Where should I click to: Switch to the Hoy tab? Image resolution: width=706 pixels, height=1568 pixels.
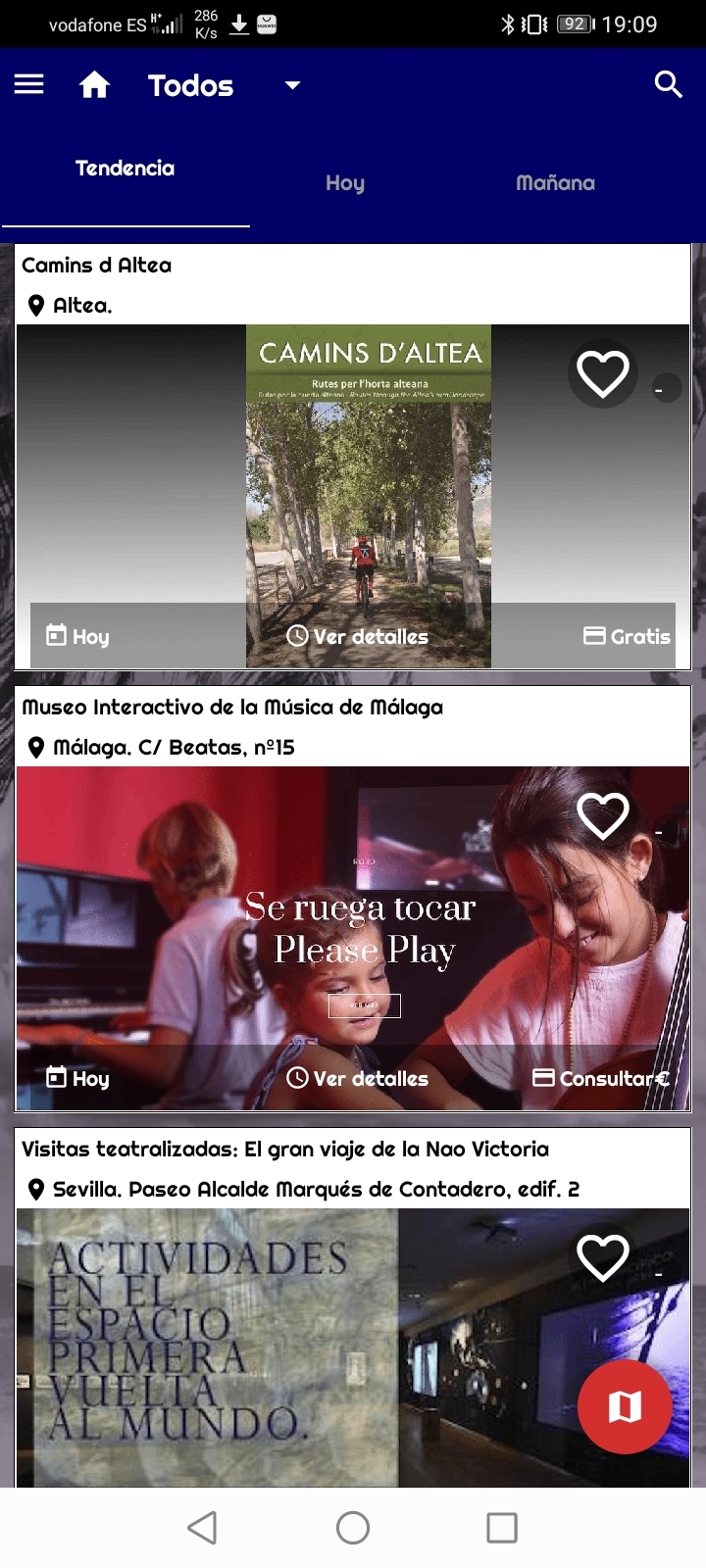pos(345,183)
